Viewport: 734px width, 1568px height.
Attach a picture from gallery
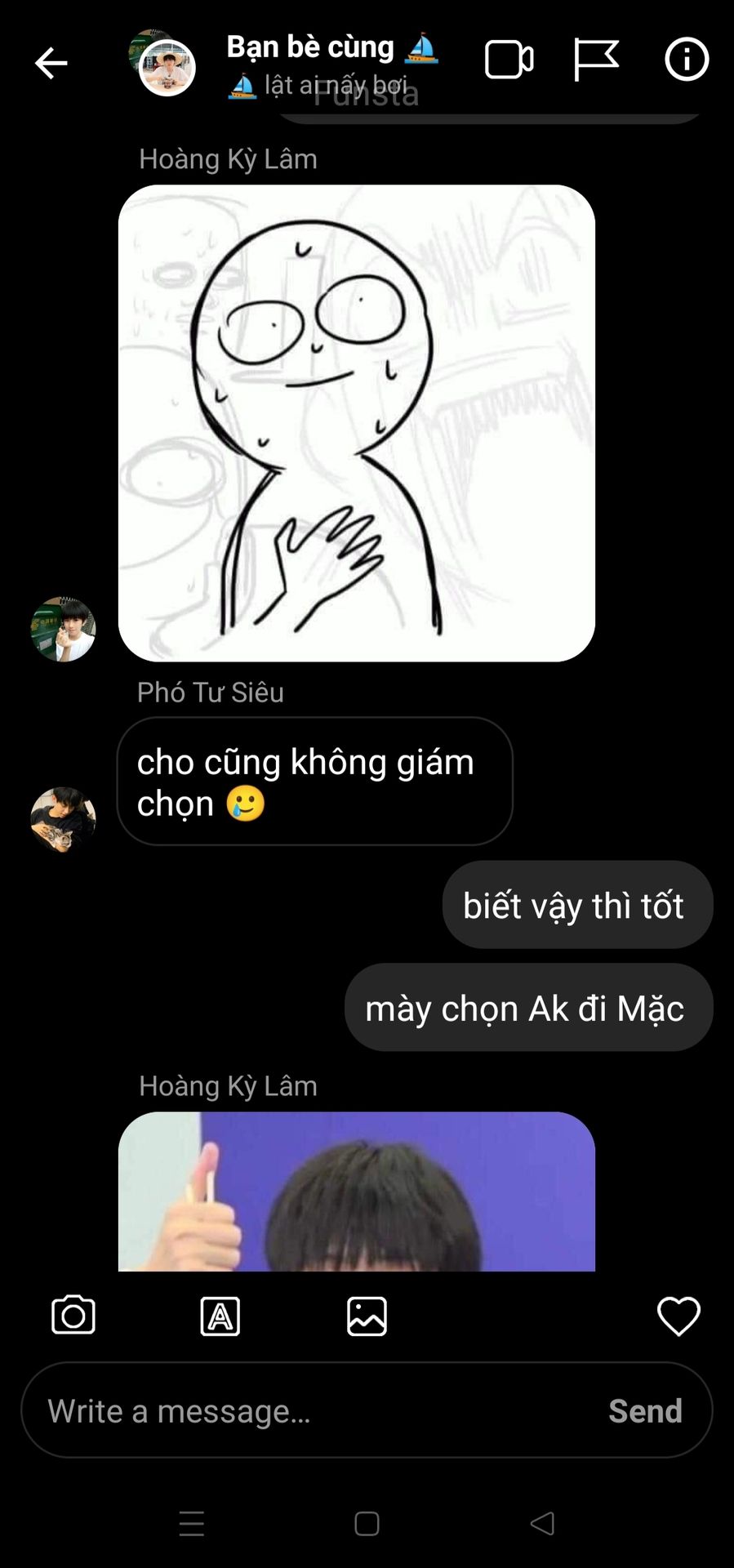coord(367,1316)
